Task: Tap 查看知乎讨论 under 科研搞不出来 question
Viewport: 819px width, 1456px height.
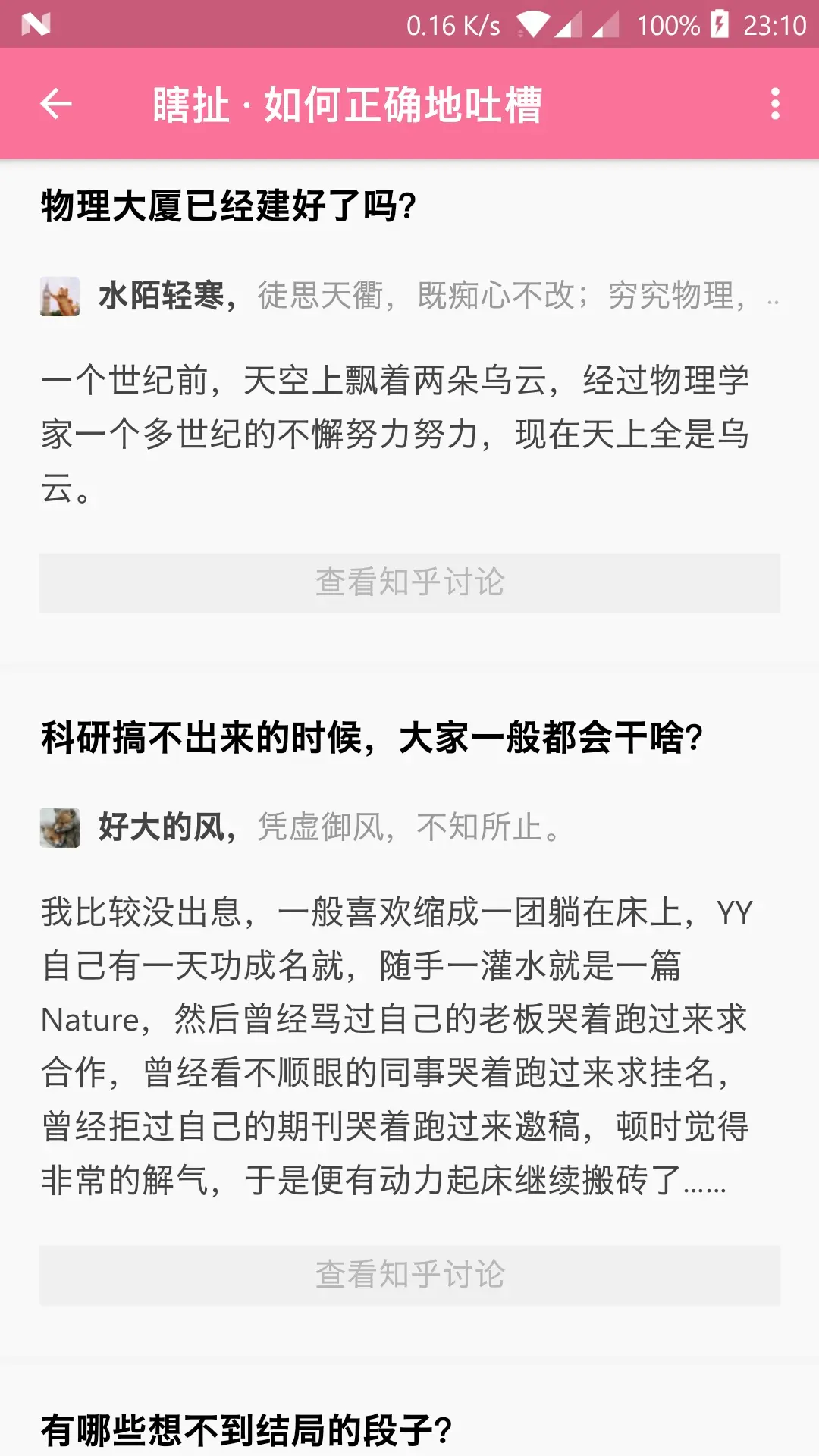Action: pyautogui.click(x=409, y=1275)
